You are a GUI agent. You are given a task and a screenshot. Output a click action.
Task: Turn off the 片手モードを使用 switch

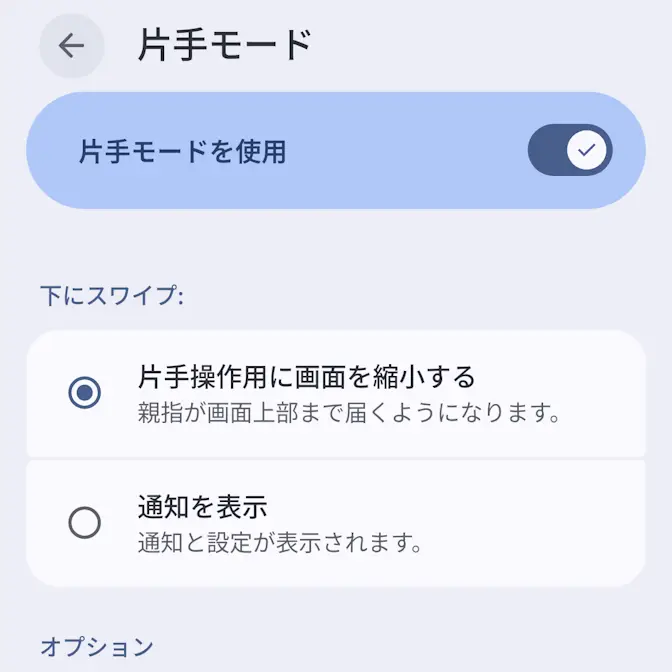(569, 151)
